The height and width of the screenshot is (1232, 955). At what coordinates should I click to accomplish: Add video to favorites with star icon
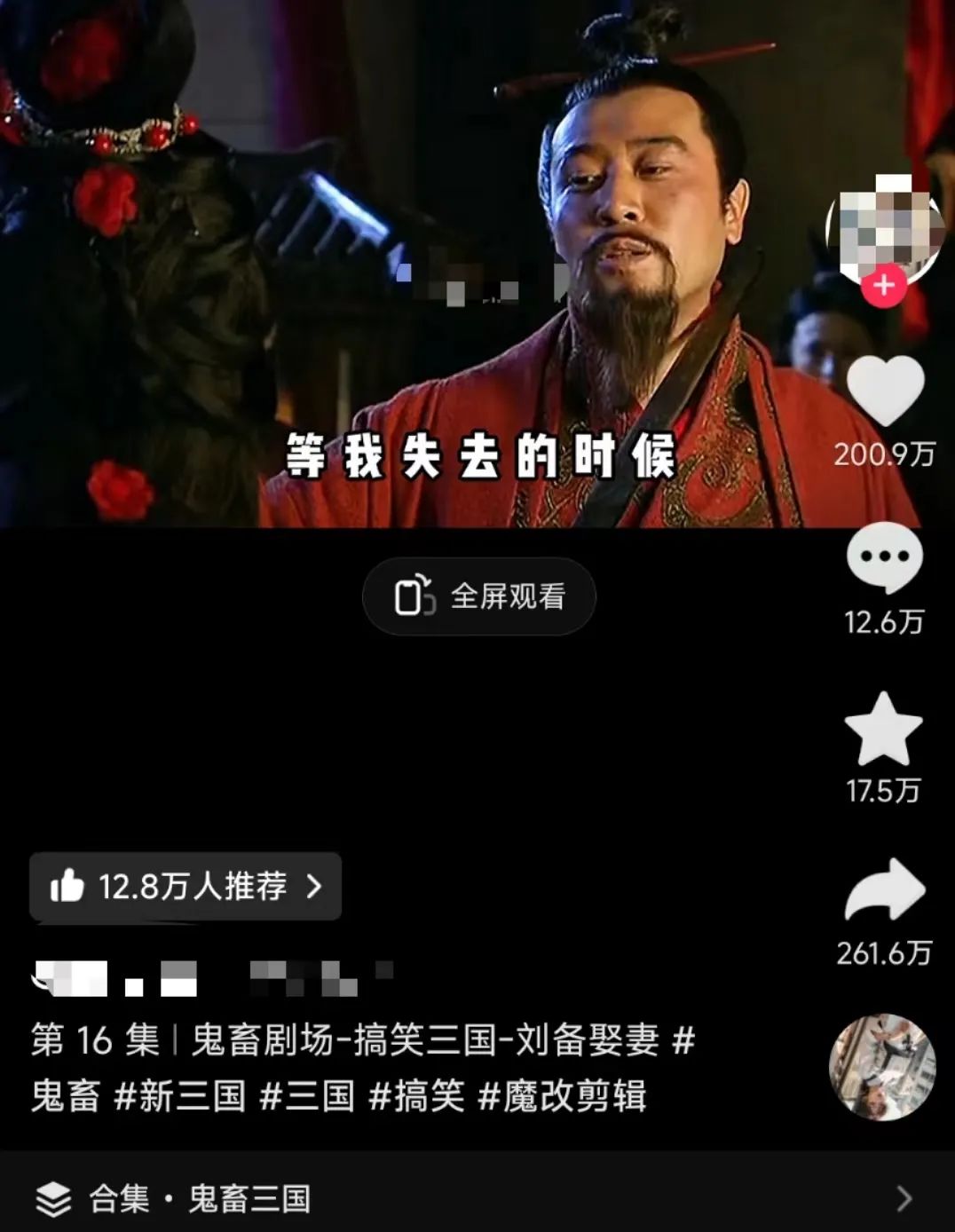click(883, 730)
